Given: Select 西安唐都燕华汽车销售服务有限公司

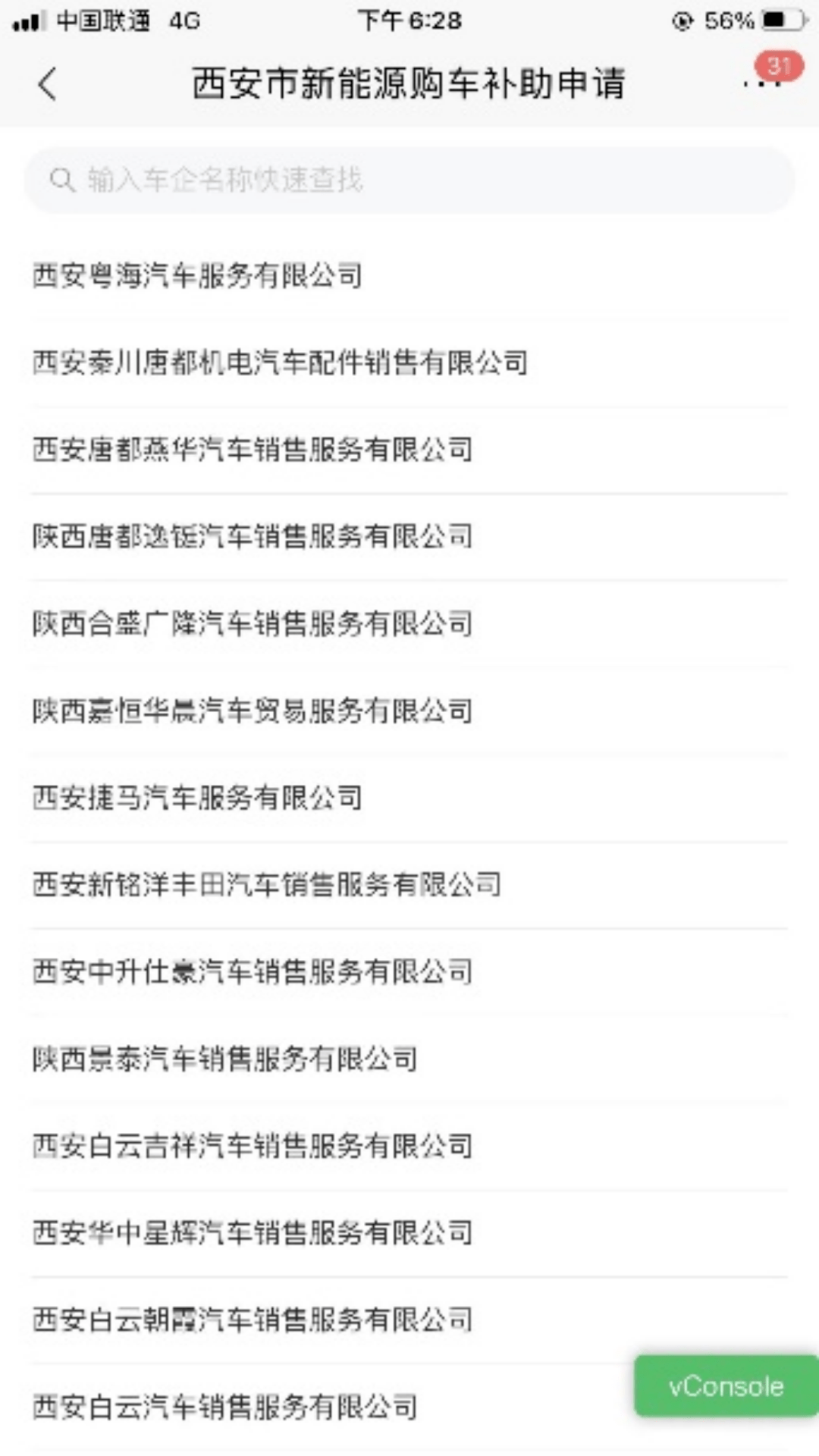Looking at the screenshot, I should click(253, 450).
